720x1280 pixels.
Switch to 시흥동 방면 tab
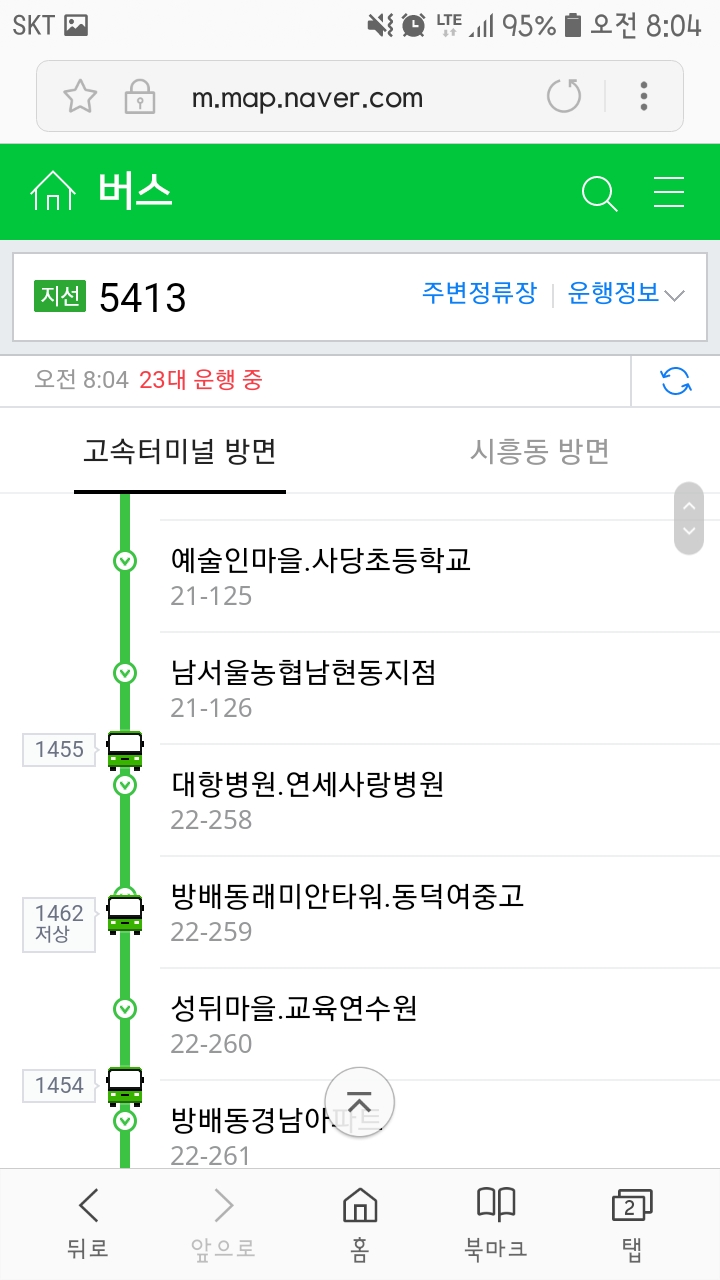[539, 452]
